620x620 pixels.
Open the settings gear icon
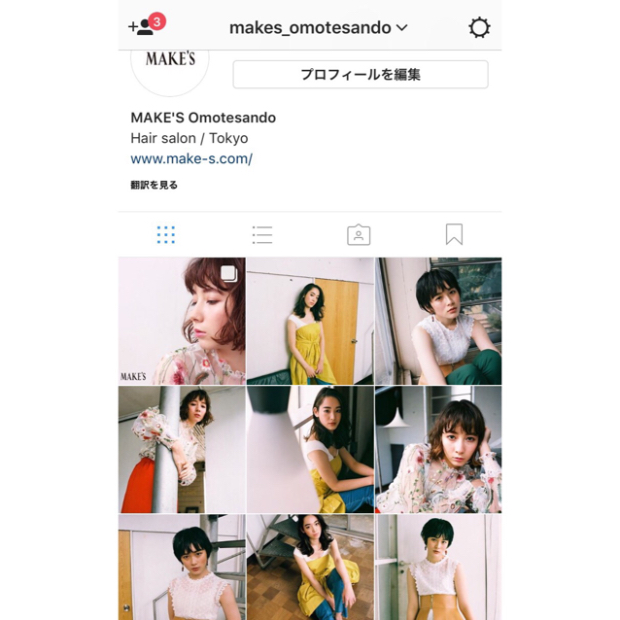click(479, 27)
